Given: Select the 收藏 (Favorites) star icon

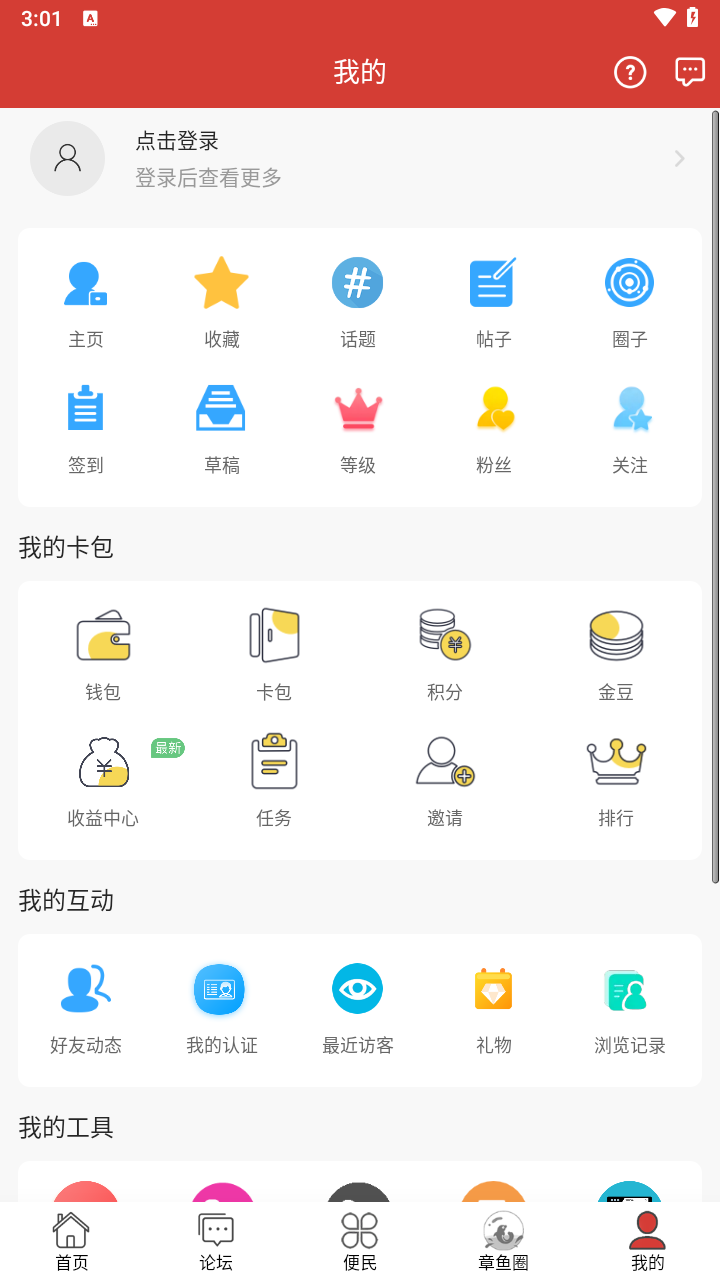Looking at the screenshot, I should [221, 282].
